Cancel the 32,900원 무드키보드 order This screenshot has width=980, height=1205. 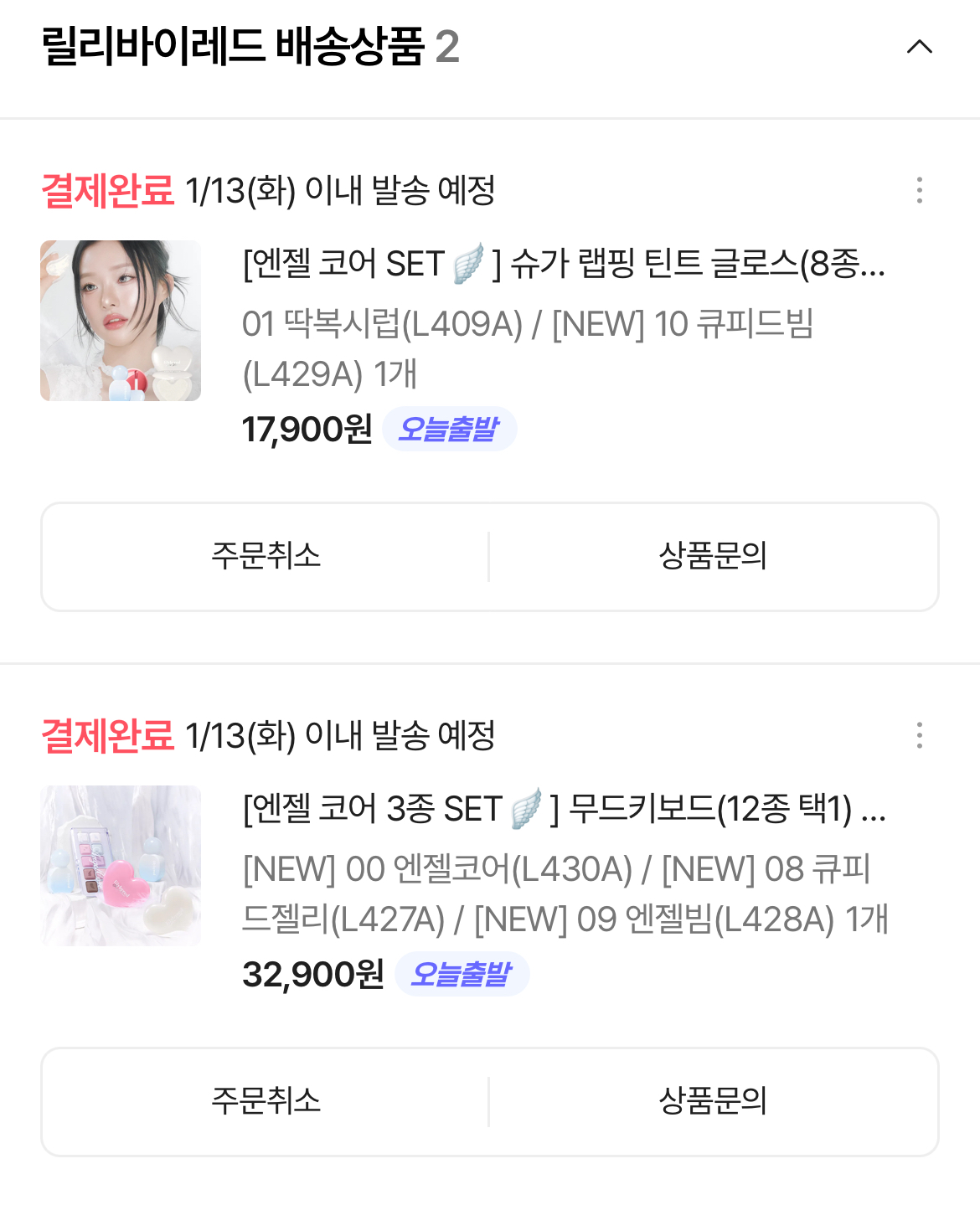[x=266, y=1101]
